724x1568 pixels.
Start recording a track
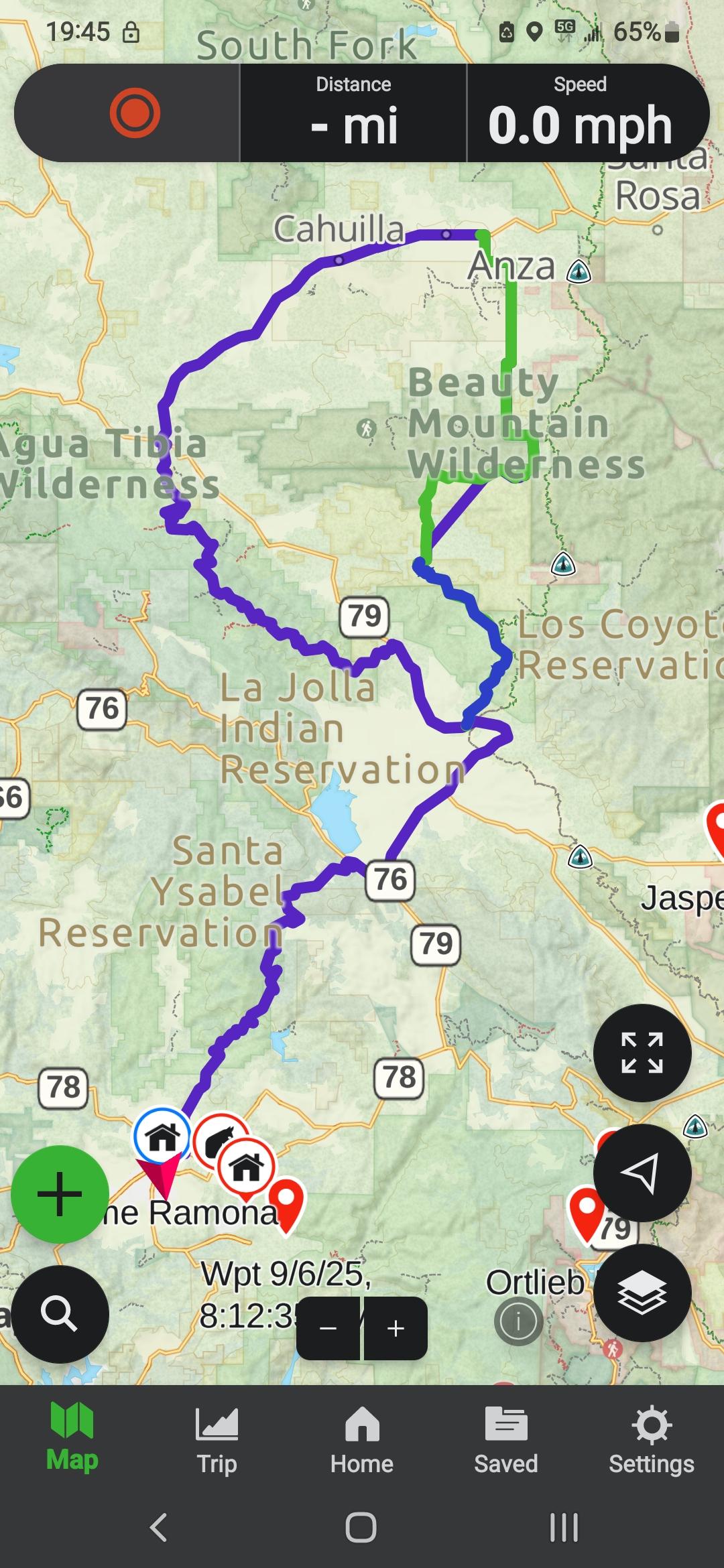pyautogui.click(x=135, y=113)
